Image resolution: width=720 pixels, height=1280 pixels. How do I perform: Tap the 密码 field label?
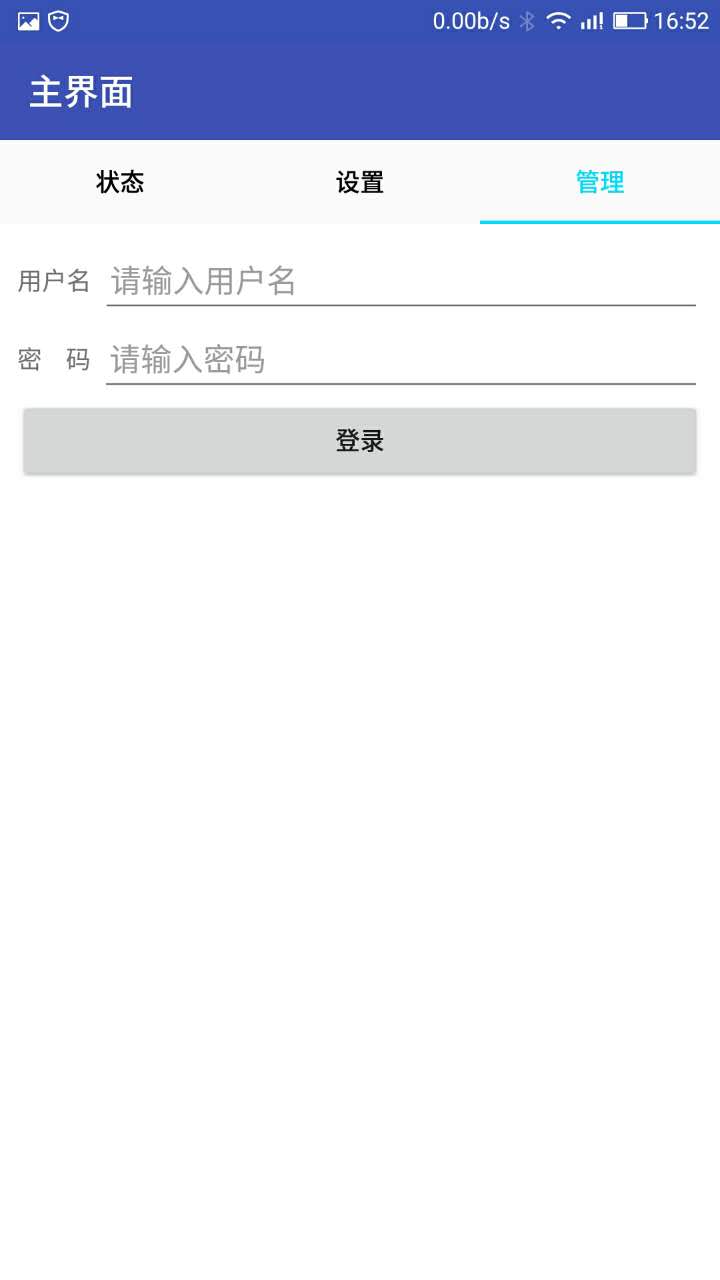pos(55,358)
